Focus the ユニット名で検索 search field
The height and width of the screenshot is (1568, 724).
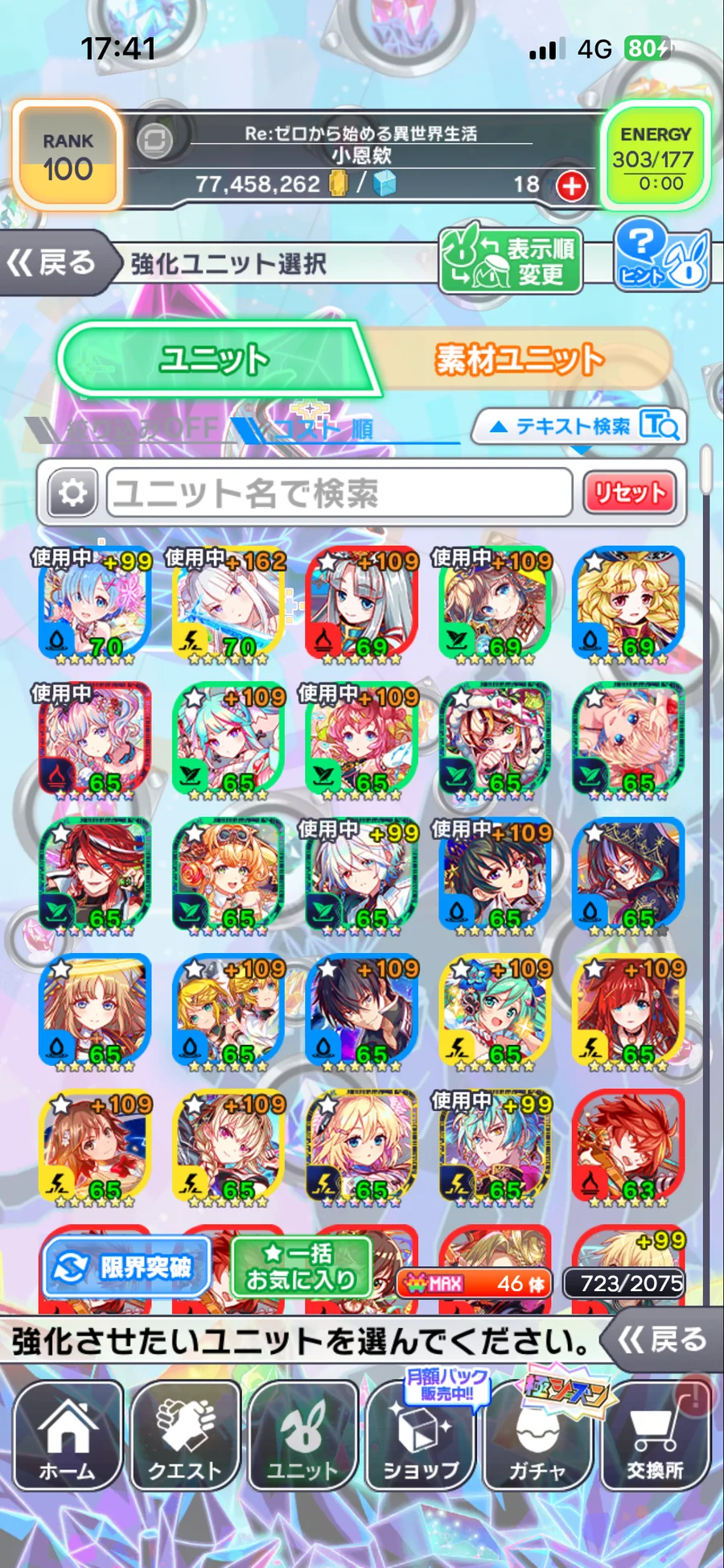(338, 493)
